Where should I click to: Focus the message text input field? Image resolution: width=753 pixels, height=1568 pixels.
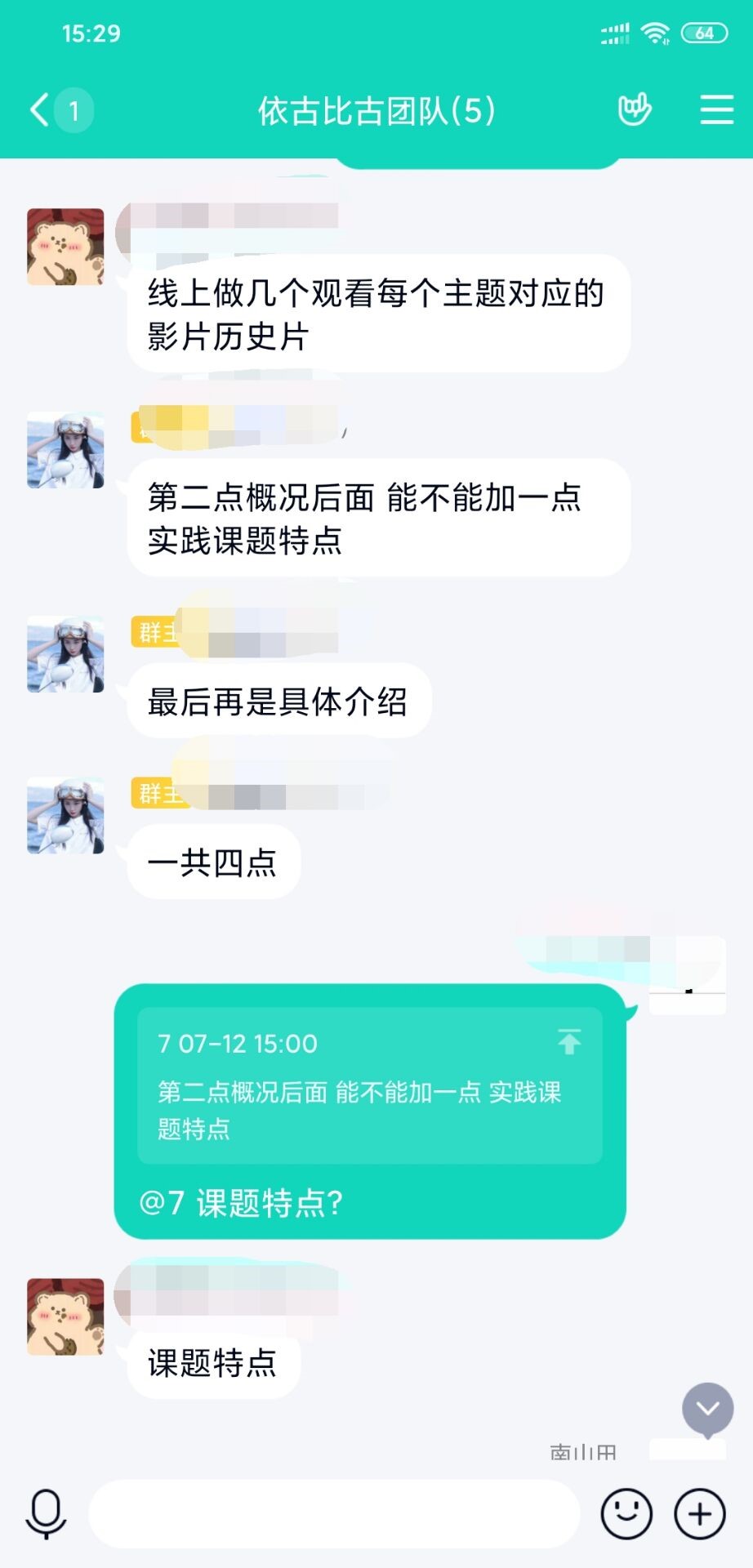(333, 1513)
